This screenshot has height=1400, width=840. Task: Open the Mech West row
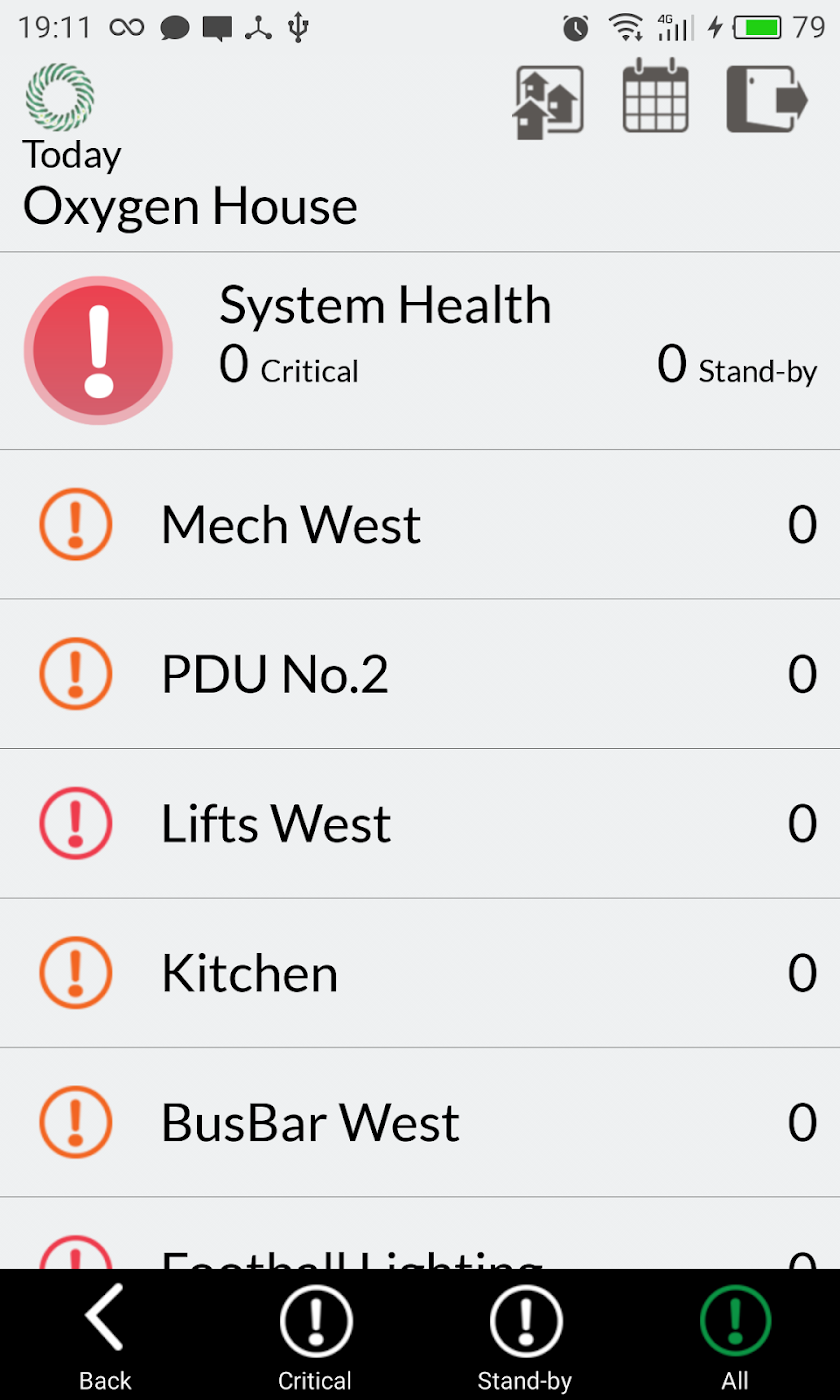pos(420,525)
